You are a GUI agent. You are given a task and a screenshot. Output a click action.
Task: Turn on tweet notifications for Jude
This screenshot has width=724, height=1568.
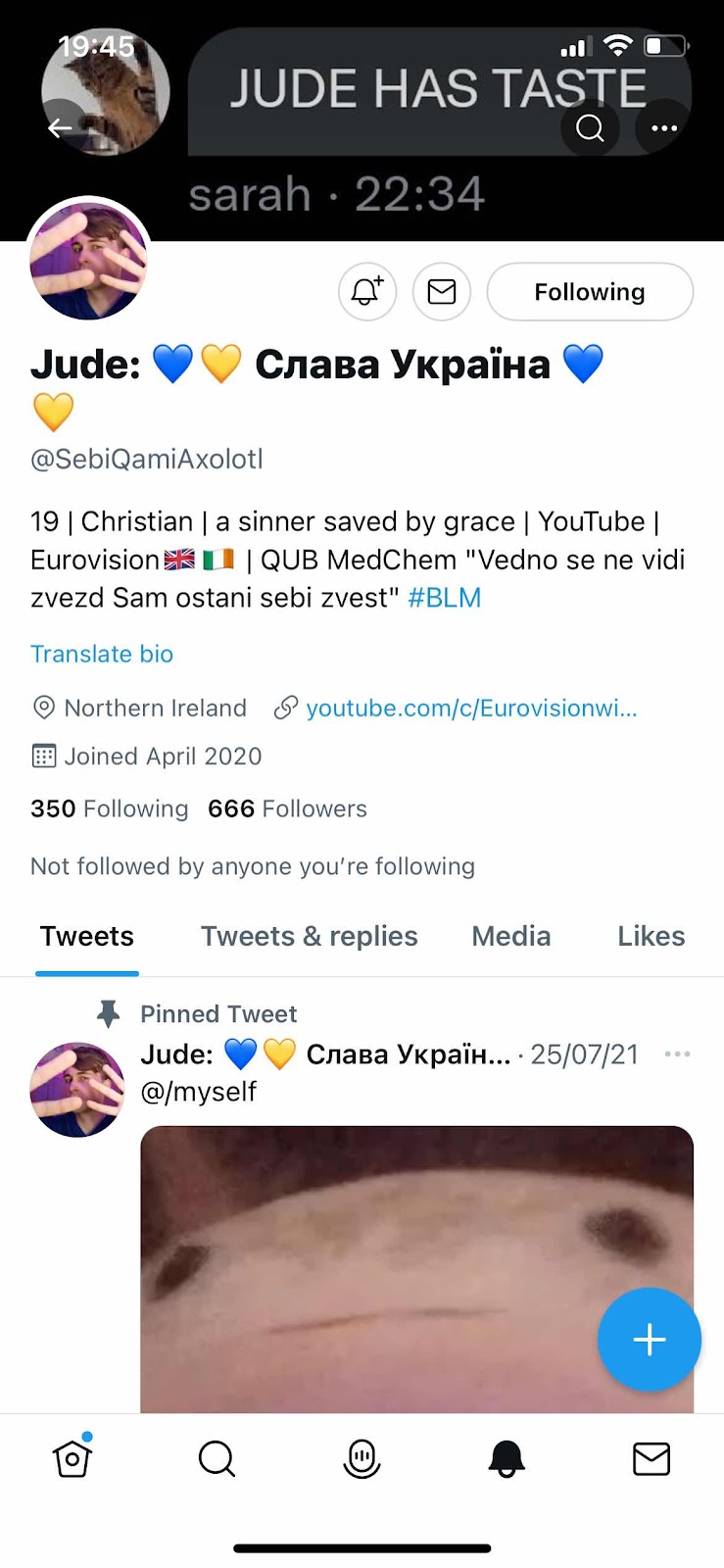point(367,292)
